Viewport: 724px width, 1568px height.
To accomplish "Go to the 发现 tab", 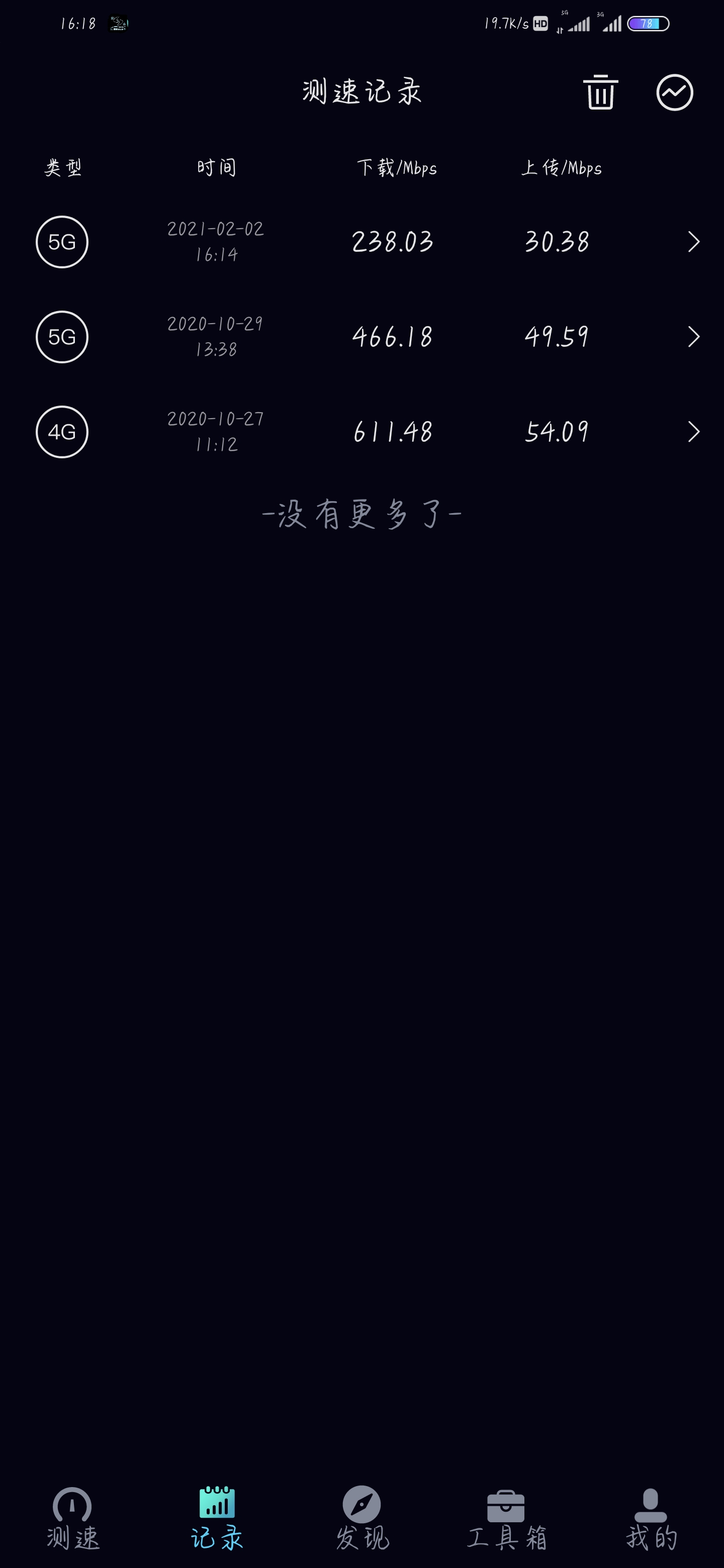I will point(361,1519).
